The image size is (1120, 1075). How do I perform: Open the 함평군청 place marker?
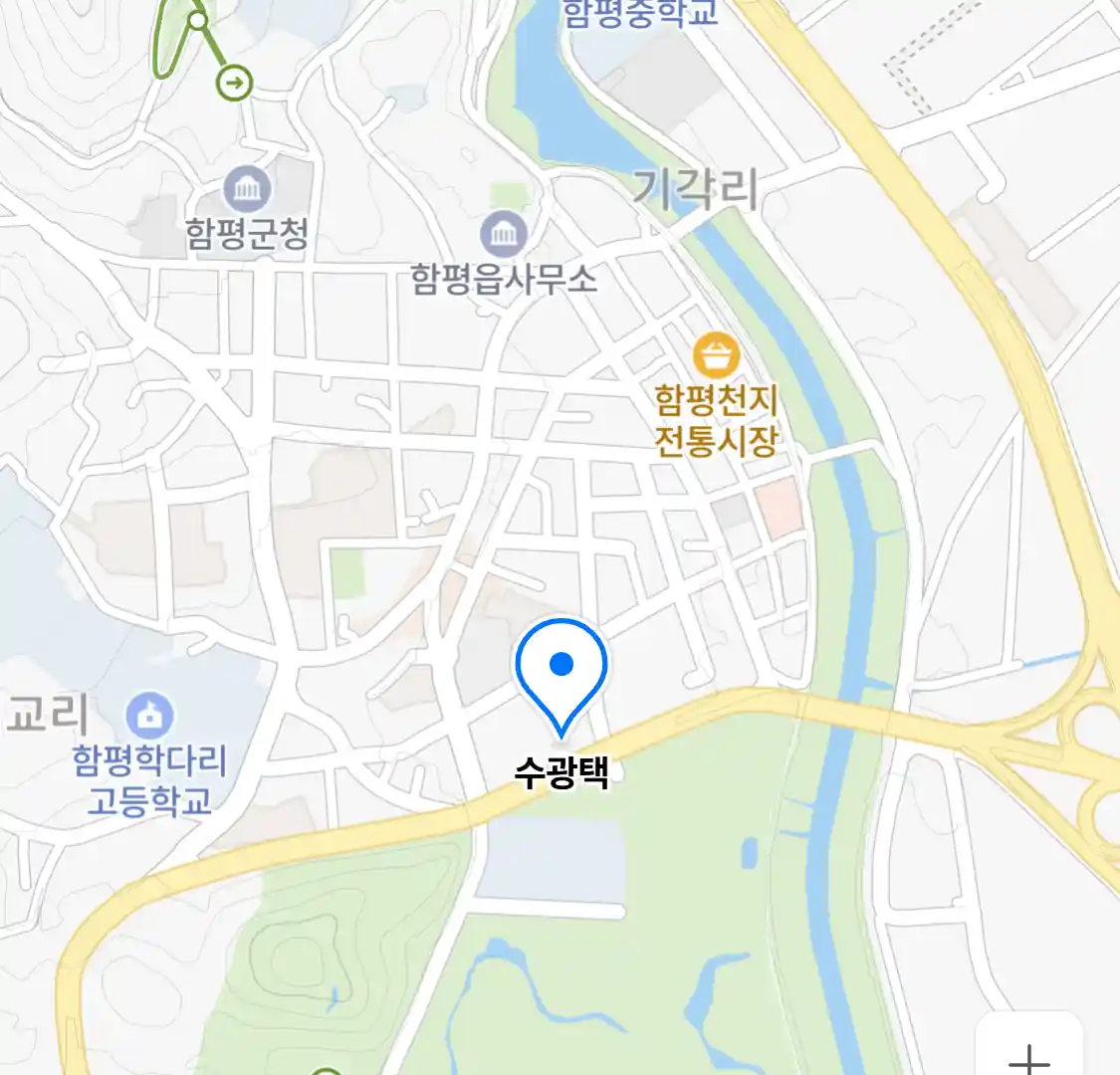pyautogui.click(x=245, y=189)
